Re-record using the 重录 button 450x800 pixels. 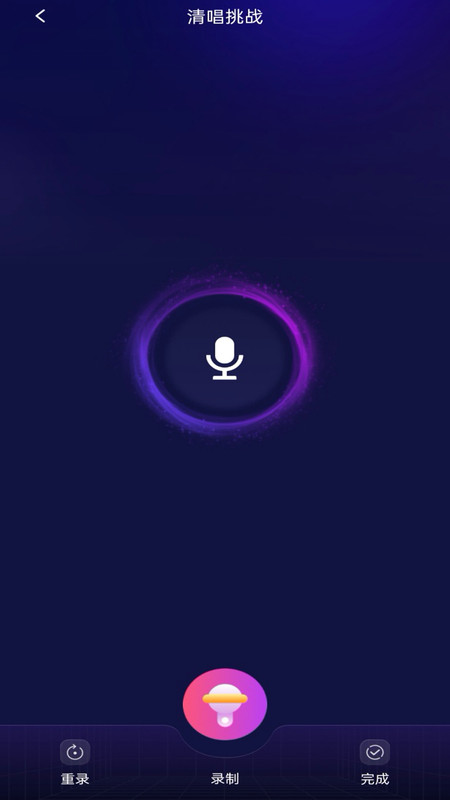pyautogui.click(x=75, y=762)
